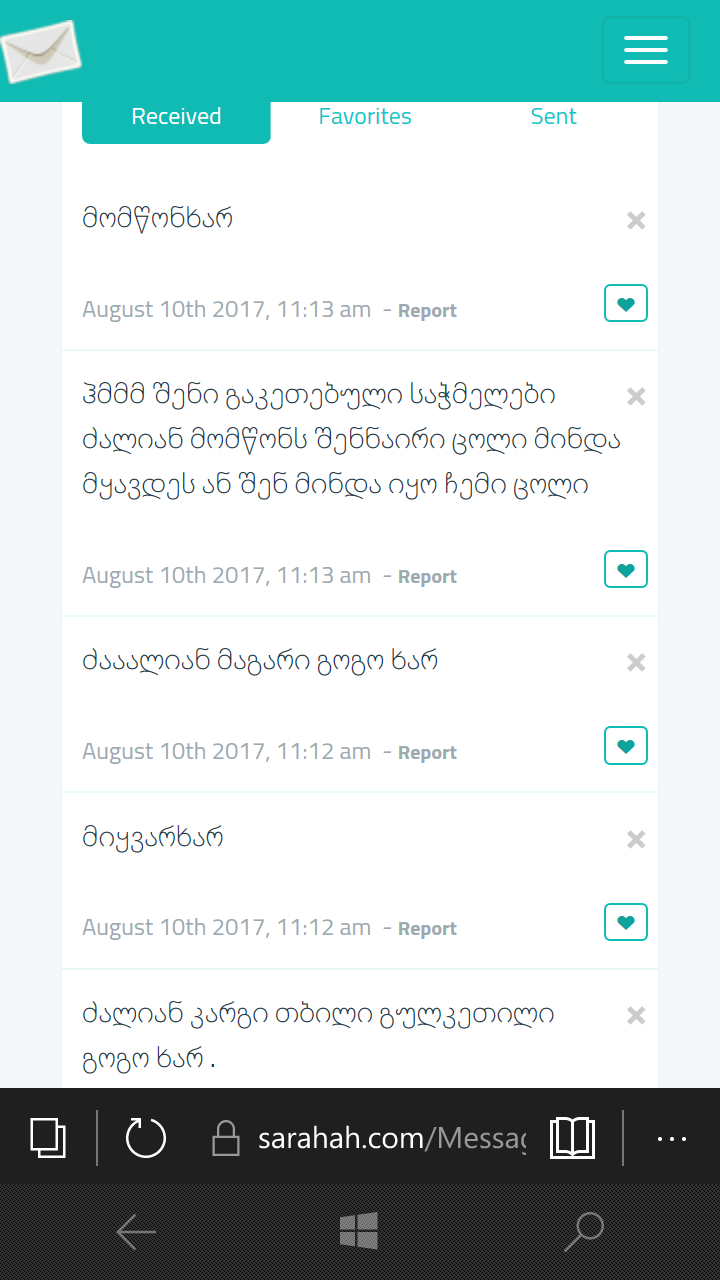Viewport: 720px width, 1280px height.
Task: Delete the message 'მიყვარხარ'
Action: point(636,840)
